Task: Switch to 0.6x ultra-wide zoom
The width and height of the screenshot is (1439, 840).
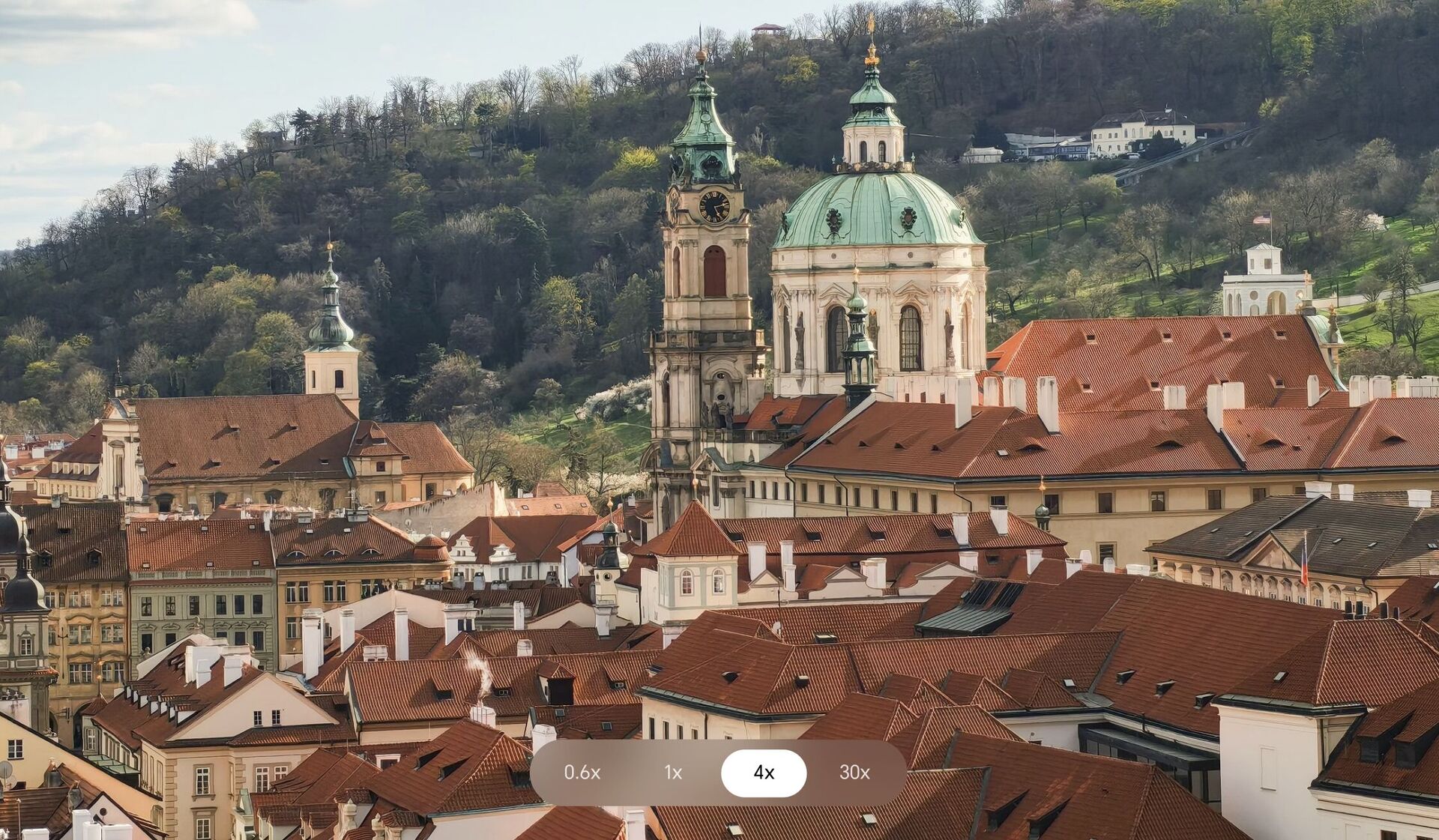Action: [x=582, y=773]
